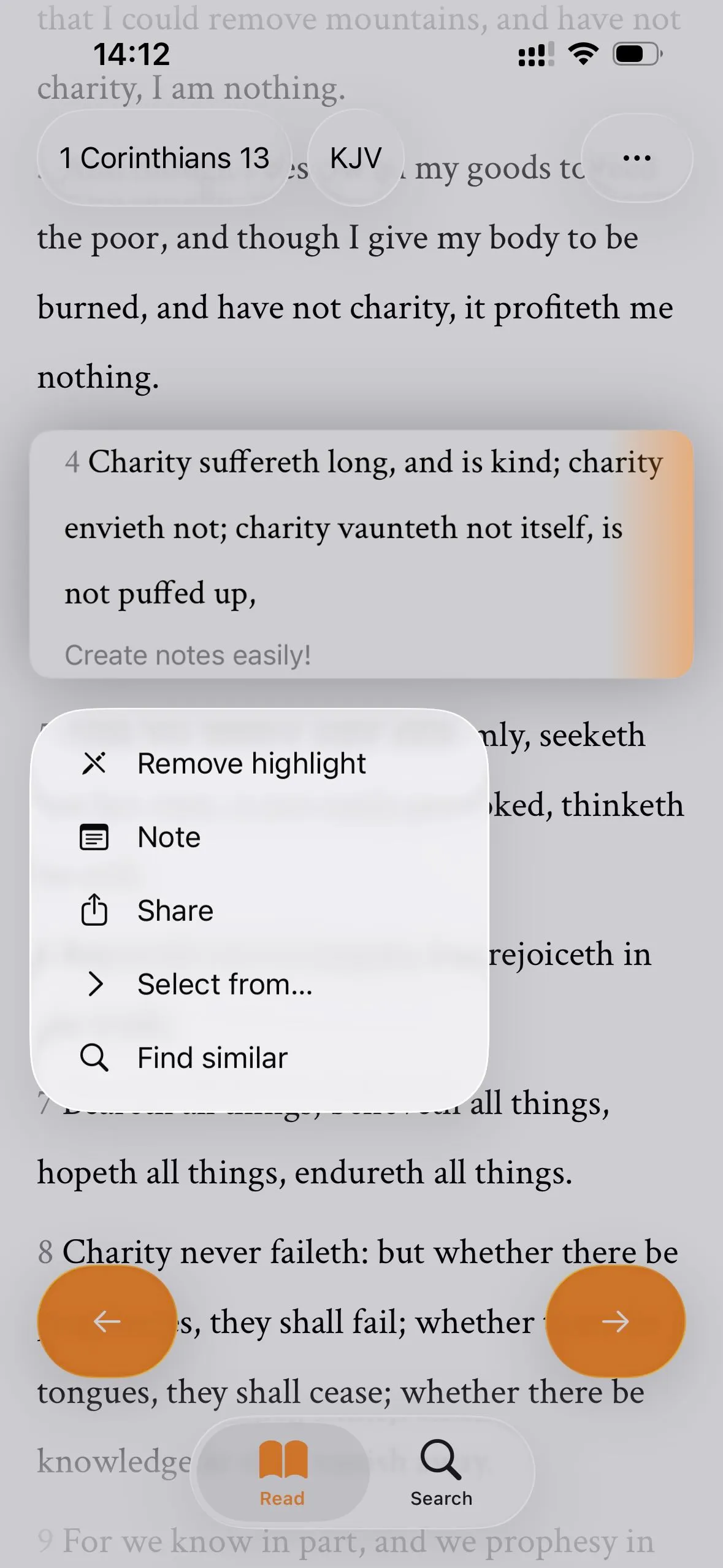Tap the Create notes easily hint
Viewport: 723px width, 1568px height.
point(188,655)
